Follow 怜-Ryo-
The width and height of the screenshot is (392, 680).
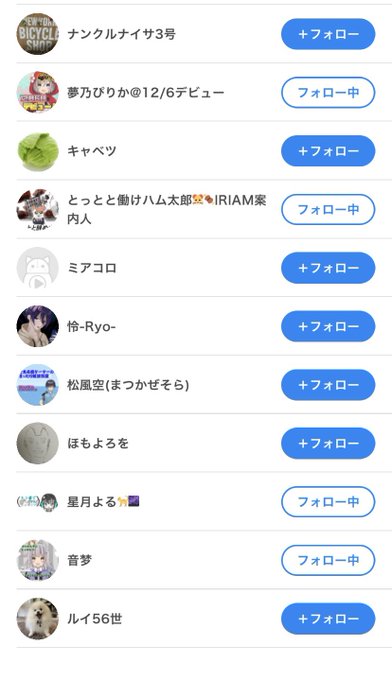[328, 326]
